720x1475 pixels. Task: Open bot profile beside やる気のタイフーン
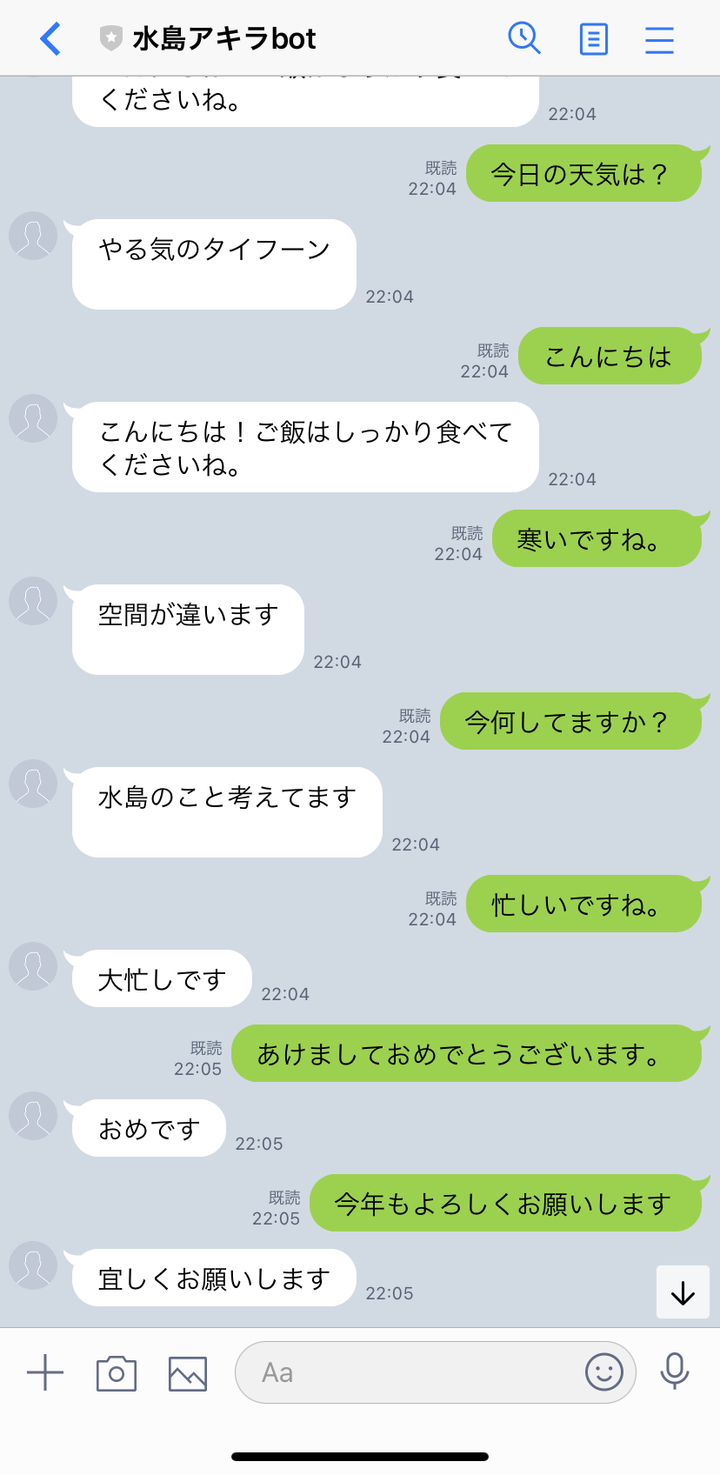[33, 236]
